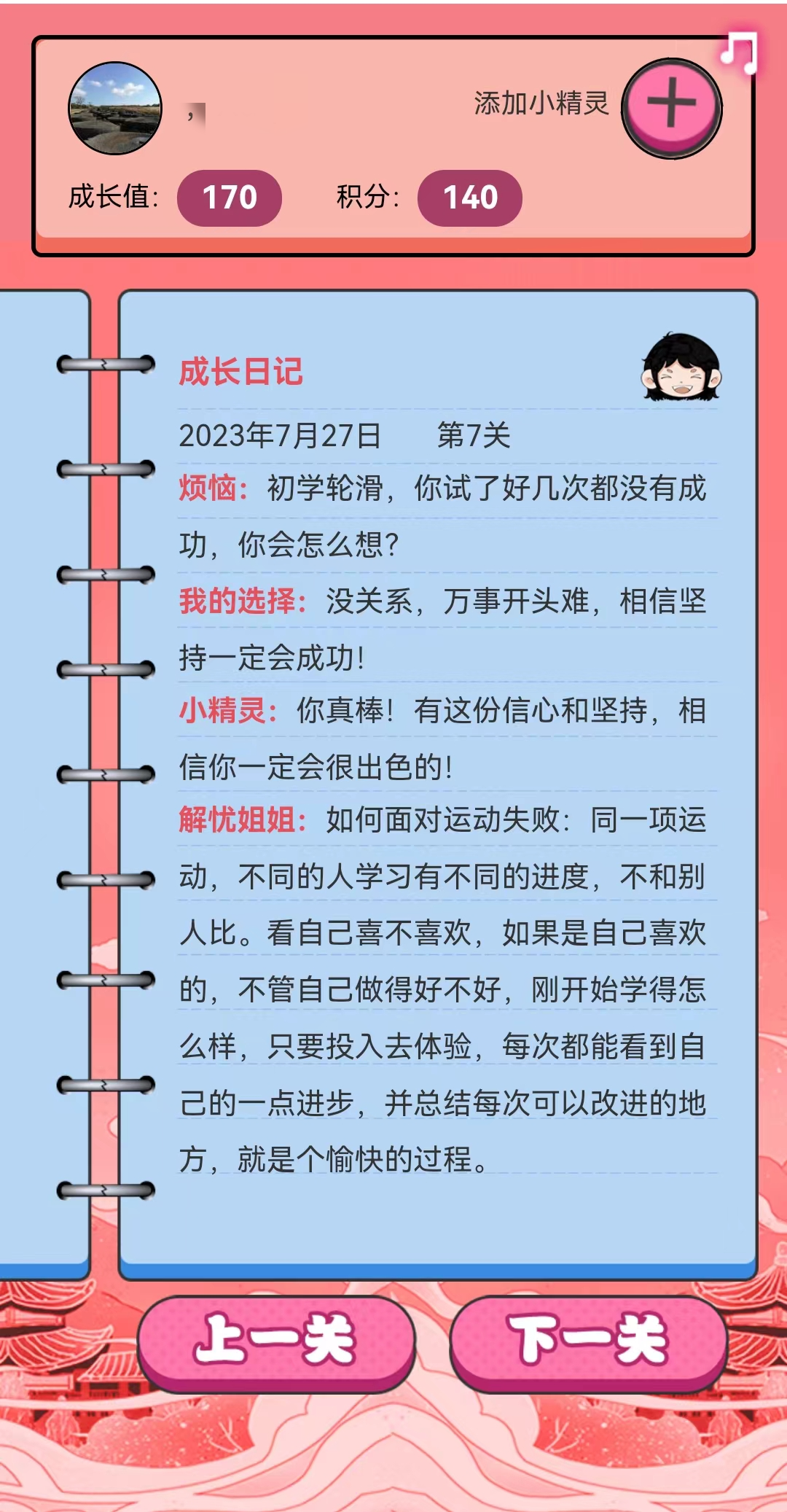Viewport: 787px width, 1512px height.
Task: Open the user profile avatar
Action: [115, 108]
